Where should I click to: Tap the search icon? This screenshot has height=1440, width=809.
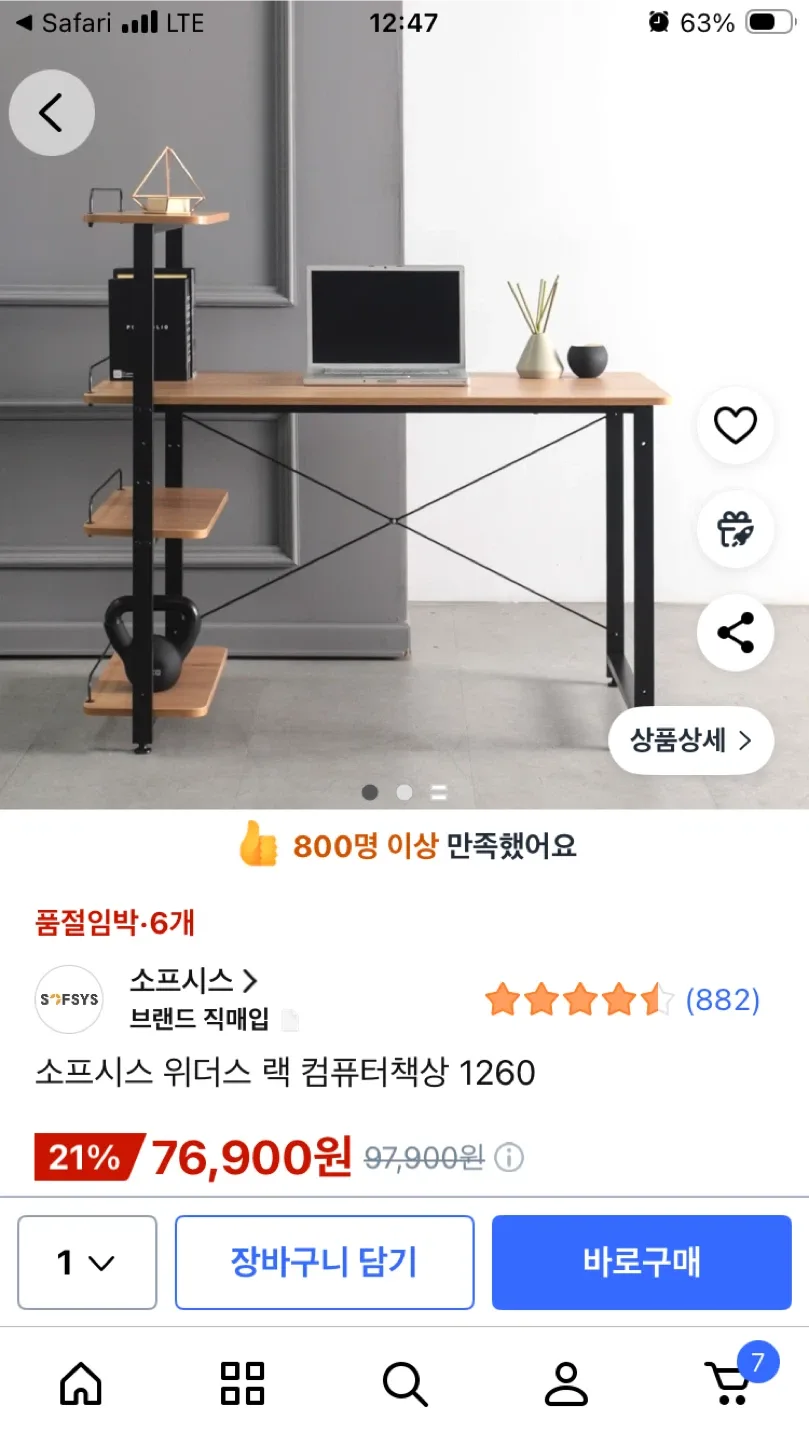404,1385
